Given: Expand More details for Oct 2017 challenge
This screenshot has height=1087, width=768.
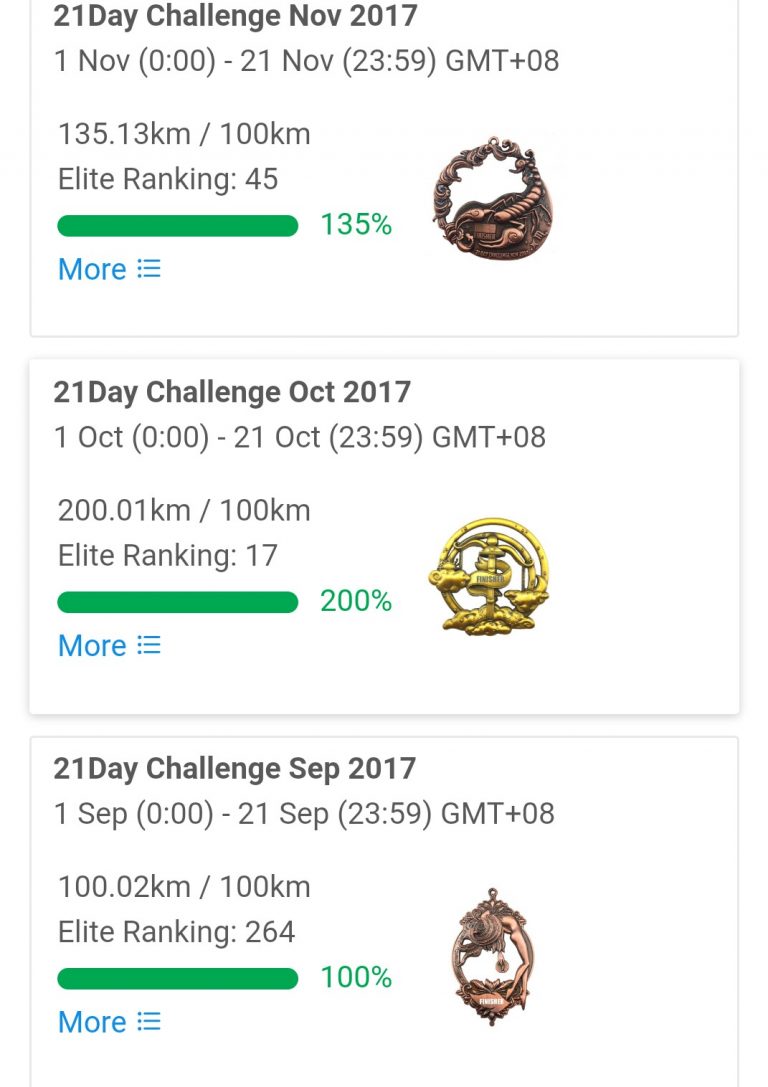Looking at the screenshot, I should 108,645.
